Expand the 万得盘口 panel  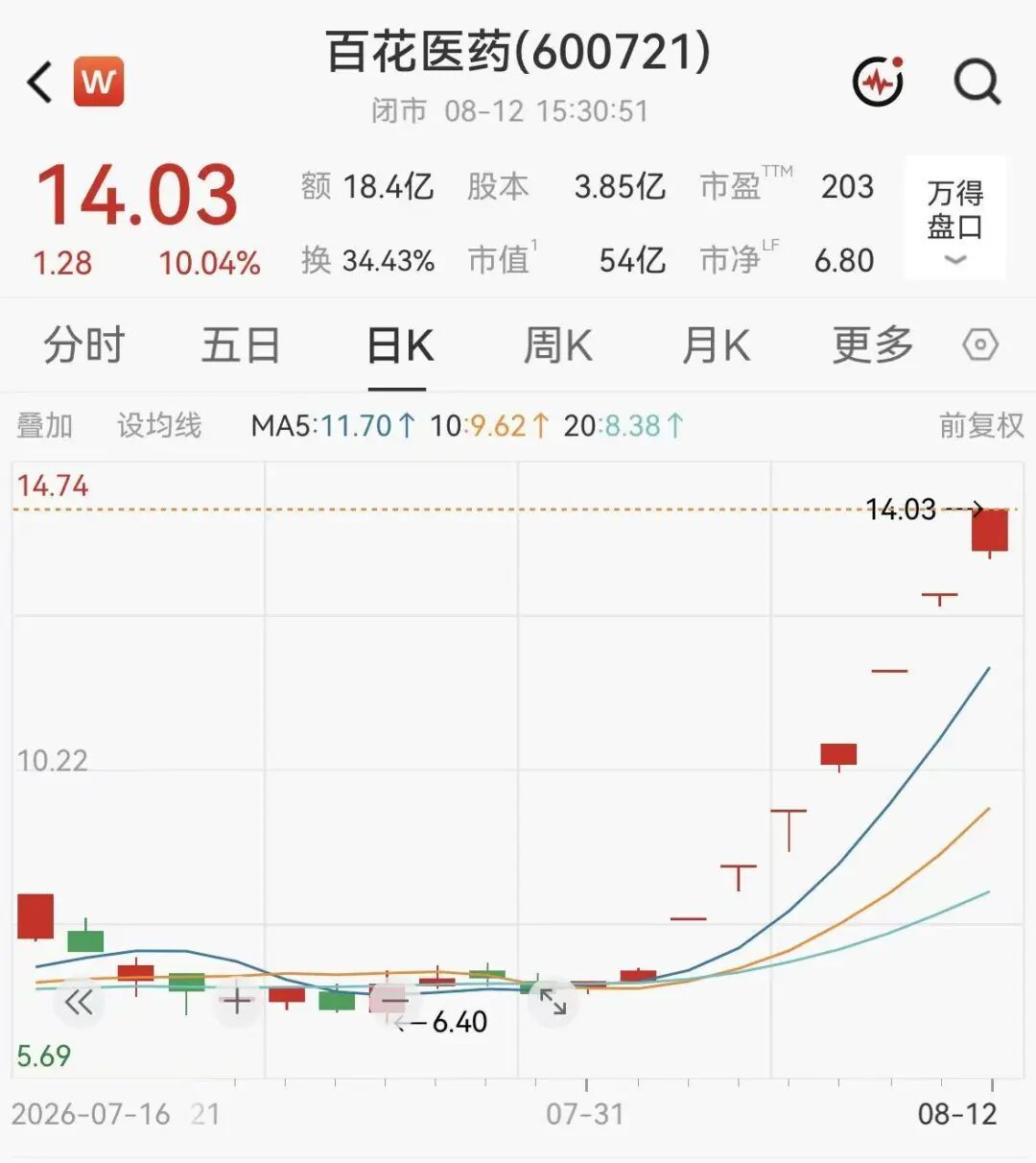955,219
